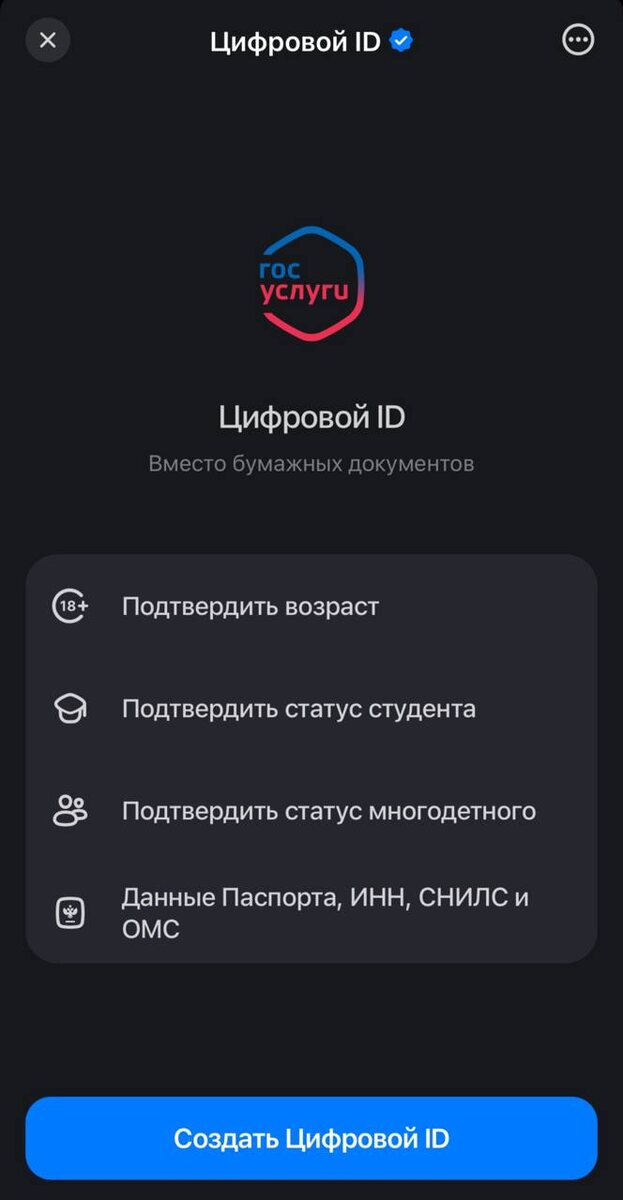Close the Цифровой ID screen
Screen dimensions: 623x1200
[47, 41]
